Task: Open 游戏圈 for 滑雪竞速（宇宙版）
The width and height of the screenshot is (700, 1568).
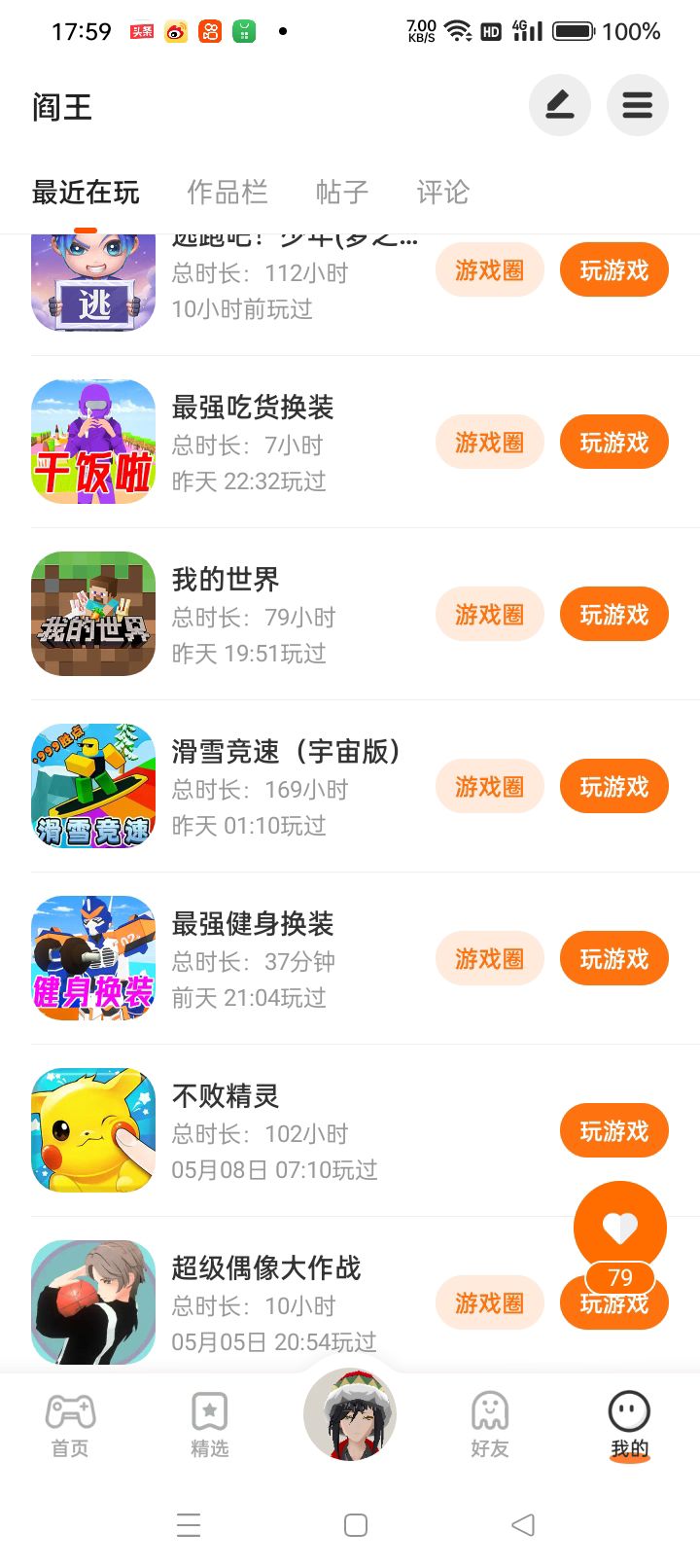Action: tap(489, 787)
